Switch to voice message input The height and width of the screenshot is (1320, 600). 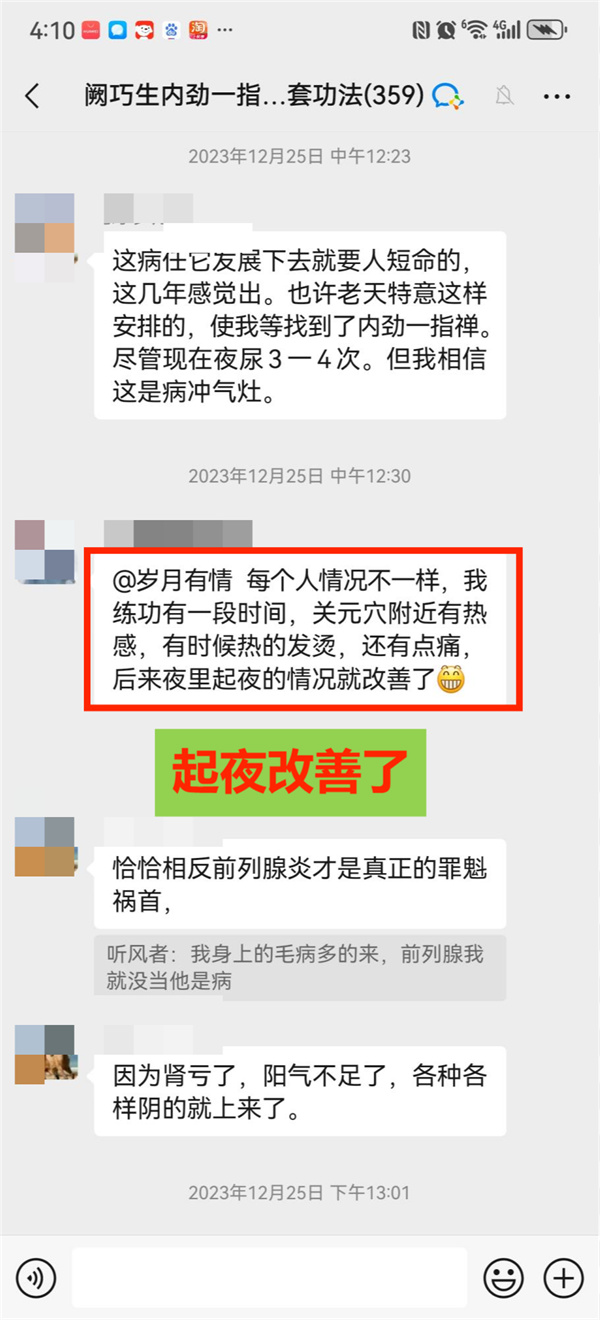[36, 1277]
